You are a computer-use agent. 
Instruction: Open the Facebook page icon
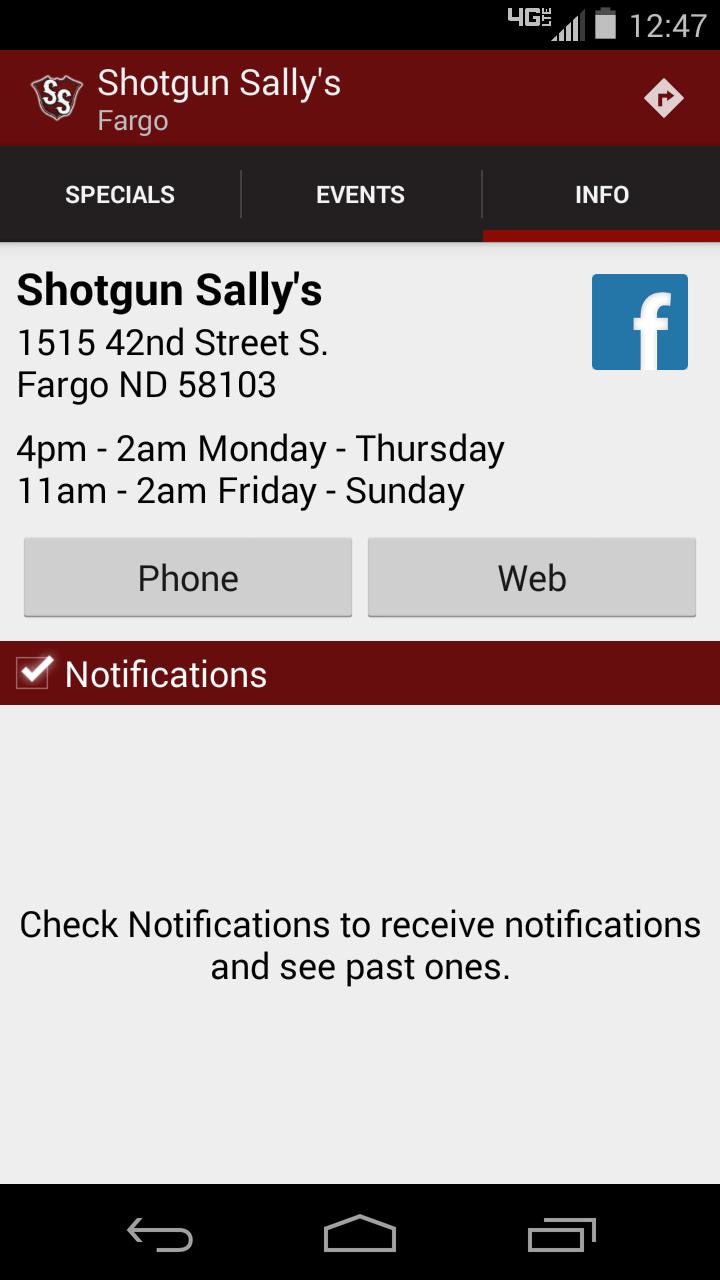pyautogui.click(x=639, y=321)
